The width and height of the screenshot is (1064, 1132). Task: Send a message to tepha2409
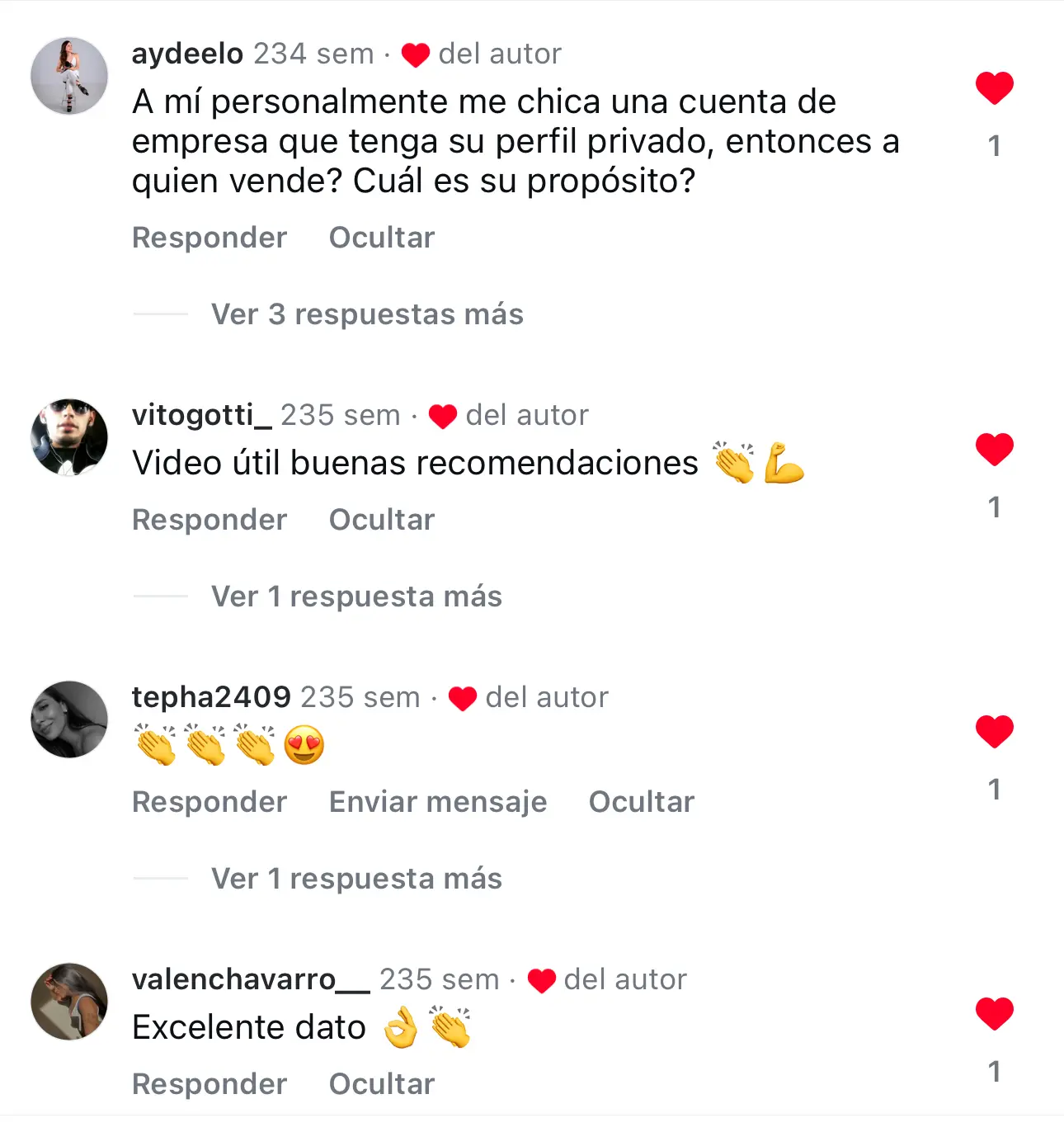[x=437, y=802]
